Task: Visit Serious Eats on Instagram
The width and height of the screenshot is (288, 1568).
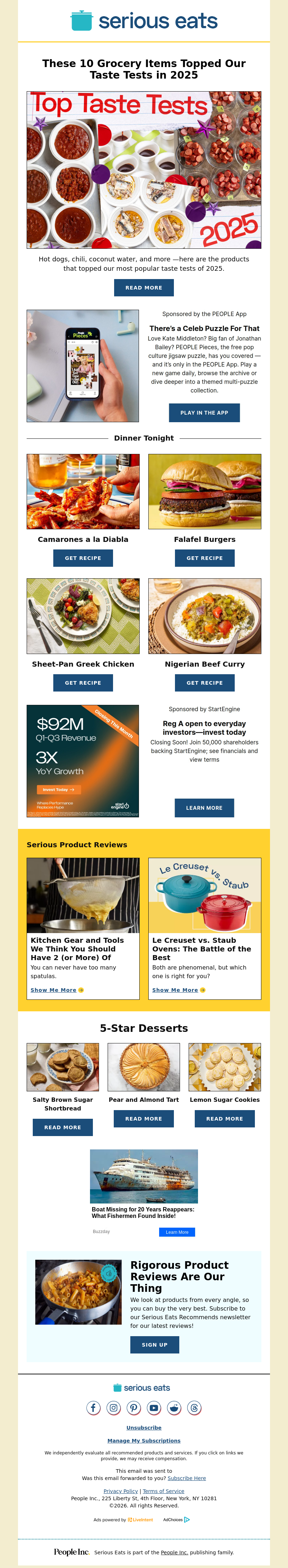Action: (x=114, y=1407)
